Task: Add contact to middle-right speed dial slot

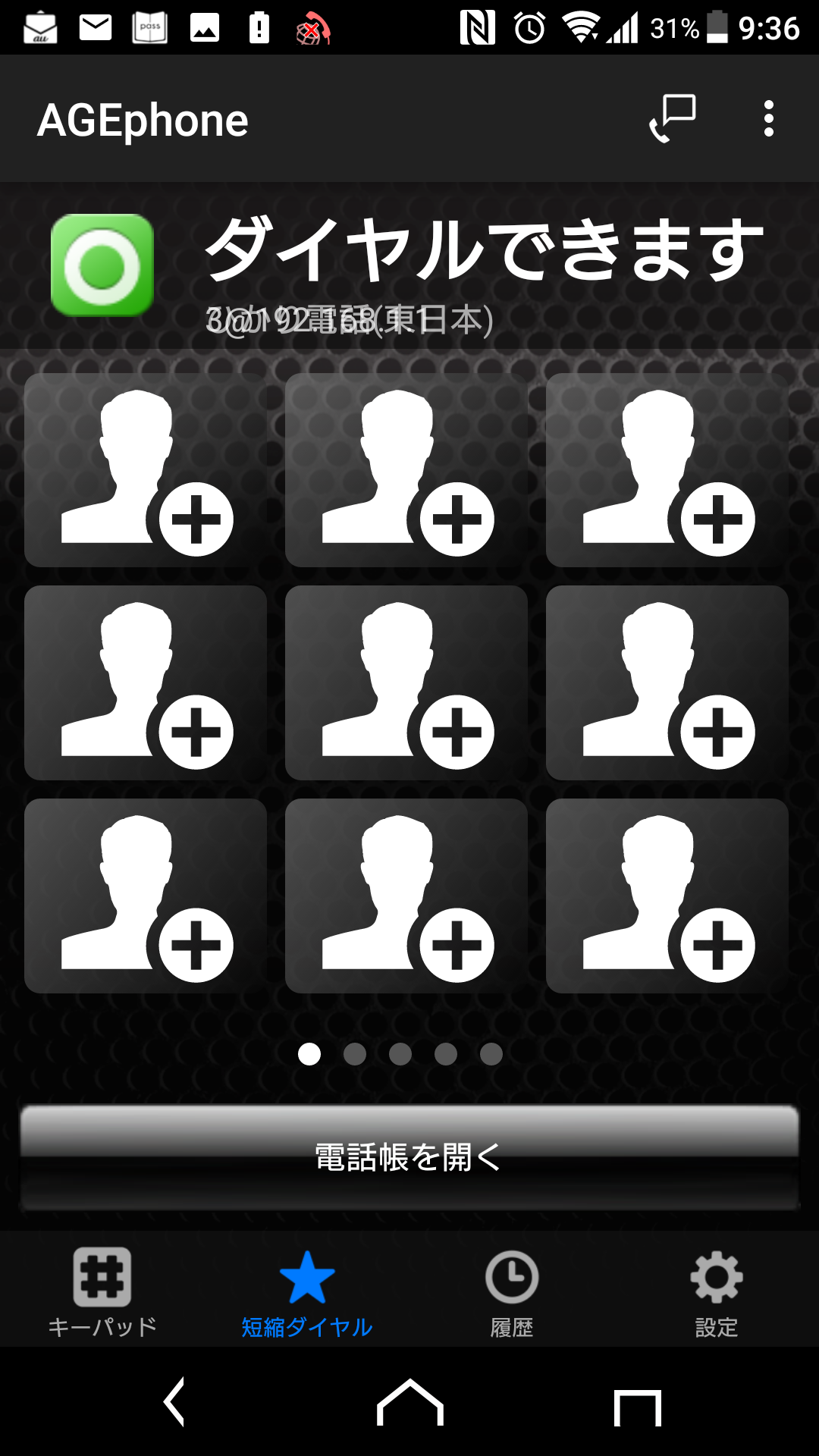Action: point(667,682)
